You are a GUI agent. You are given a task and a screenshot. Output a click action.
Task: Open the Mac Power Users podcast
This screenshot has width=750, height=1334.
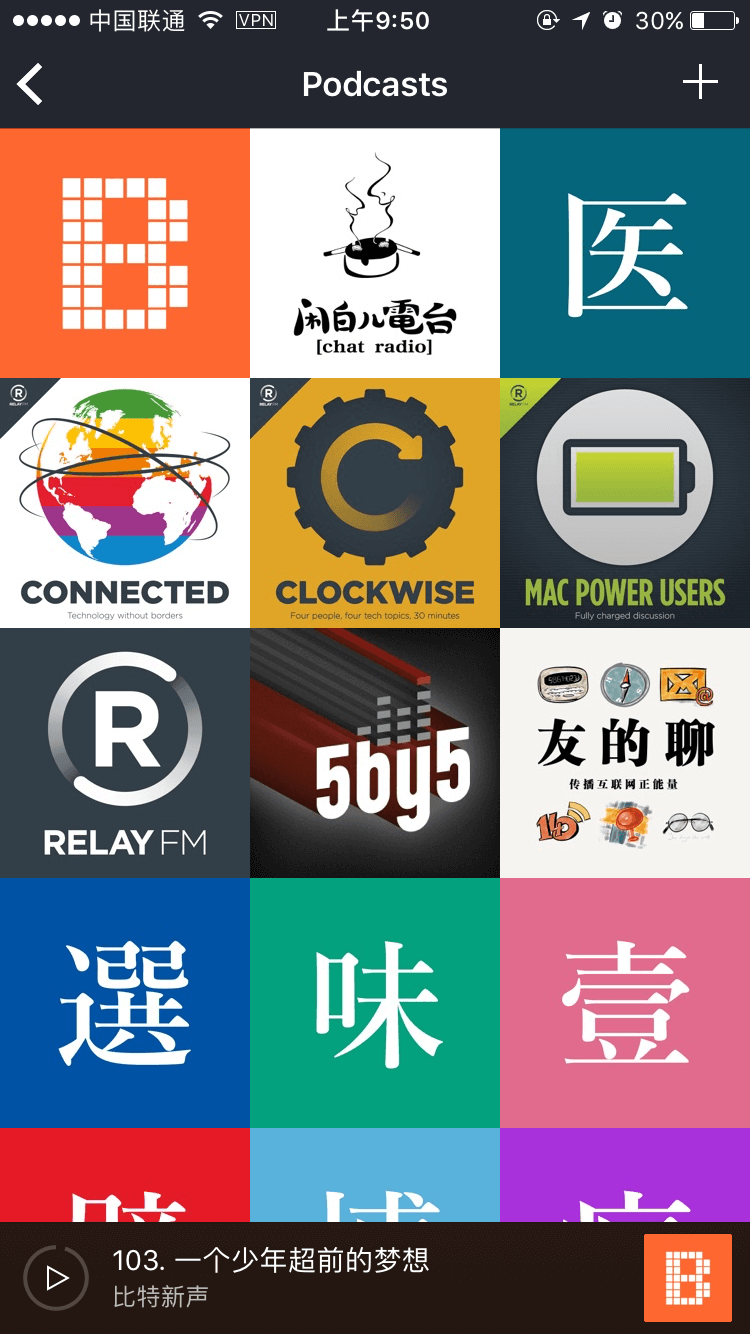(625, 503)
